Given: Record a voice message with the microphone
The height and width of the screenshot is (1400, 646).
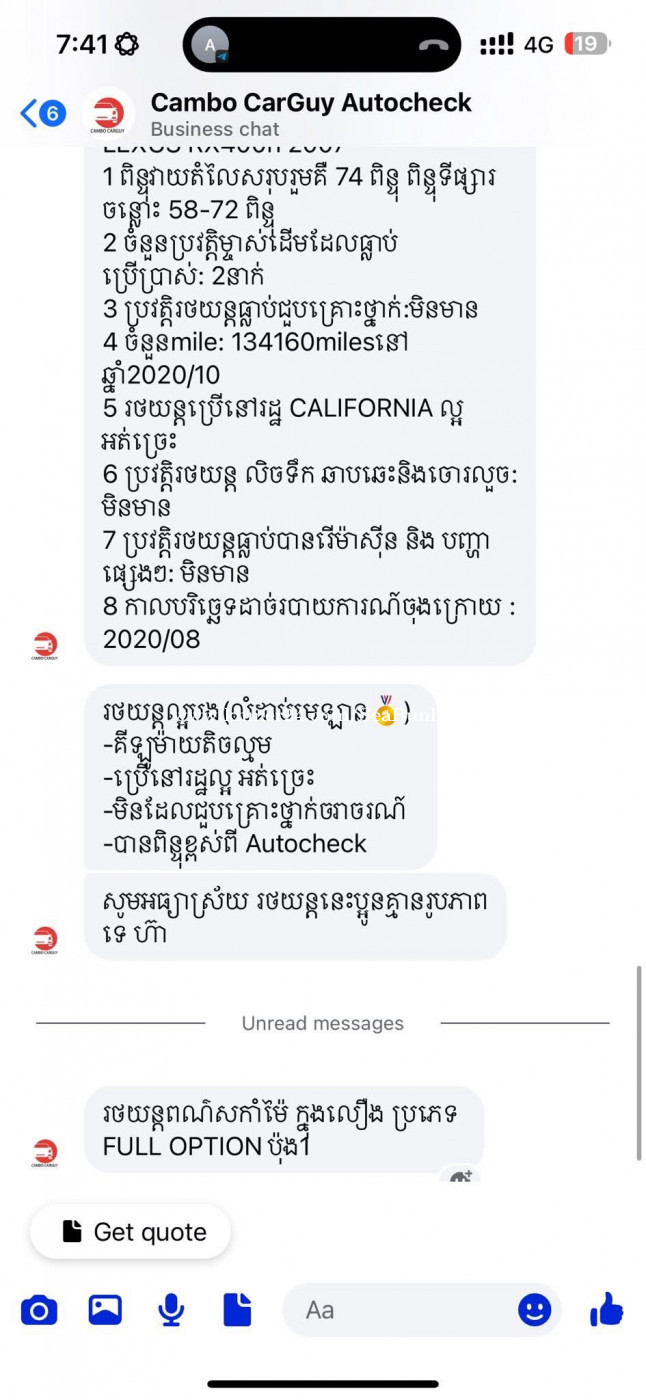Looking at the screenshot, I should pos(172,1310).
